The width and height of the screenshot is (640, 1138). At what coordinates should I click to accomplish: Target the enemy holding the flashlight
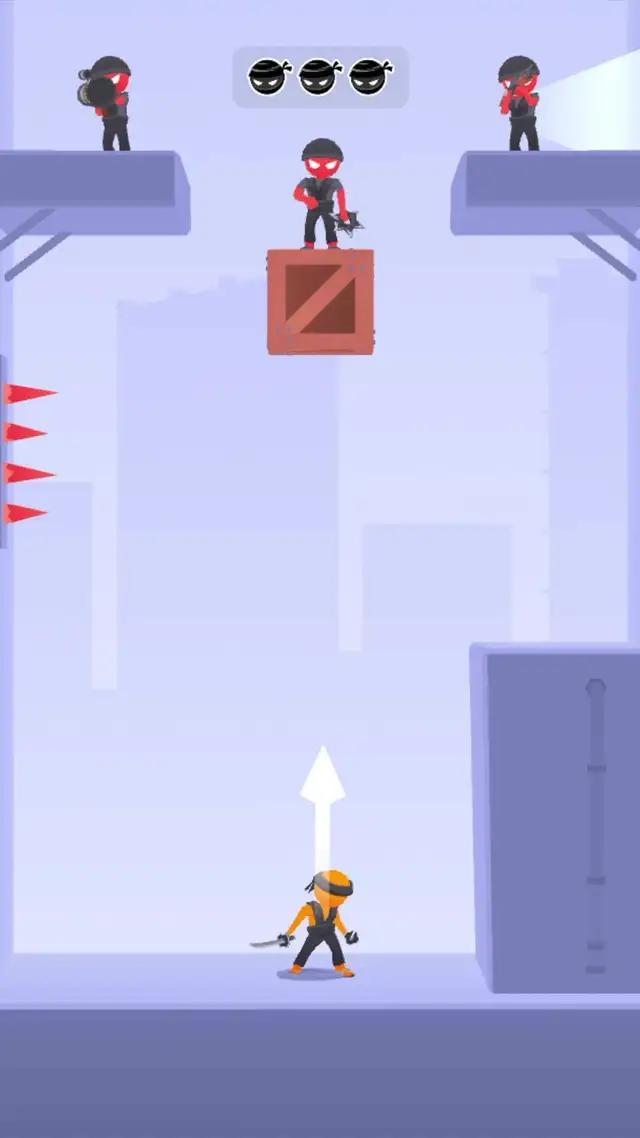coord(520,104)
